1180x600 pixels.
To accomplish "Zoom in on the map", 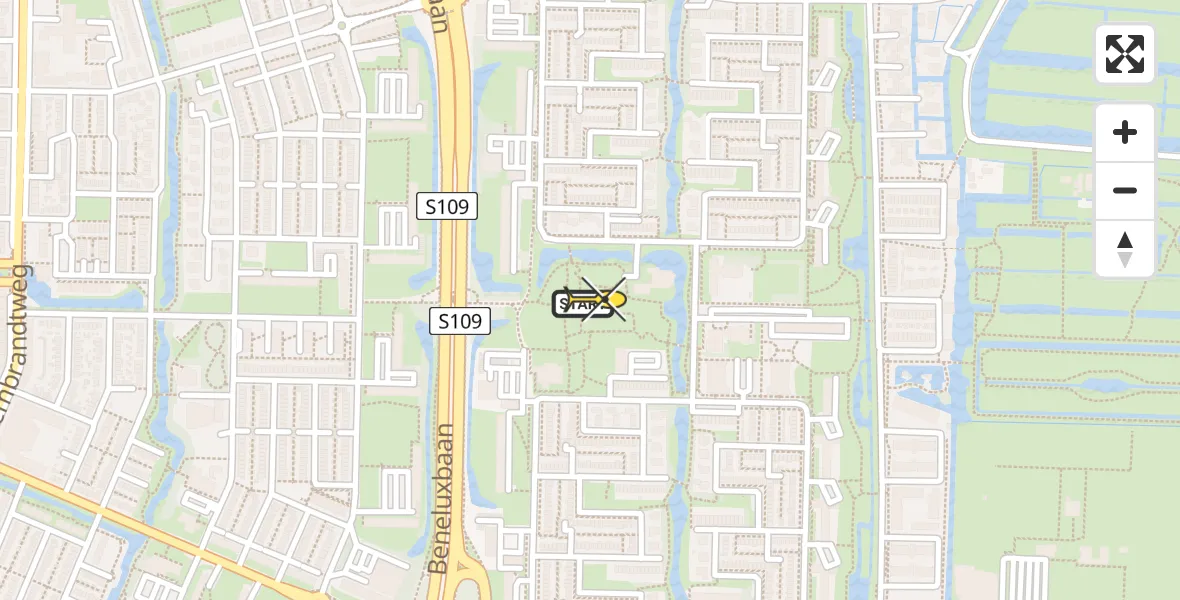I will tap(1125, 133).
